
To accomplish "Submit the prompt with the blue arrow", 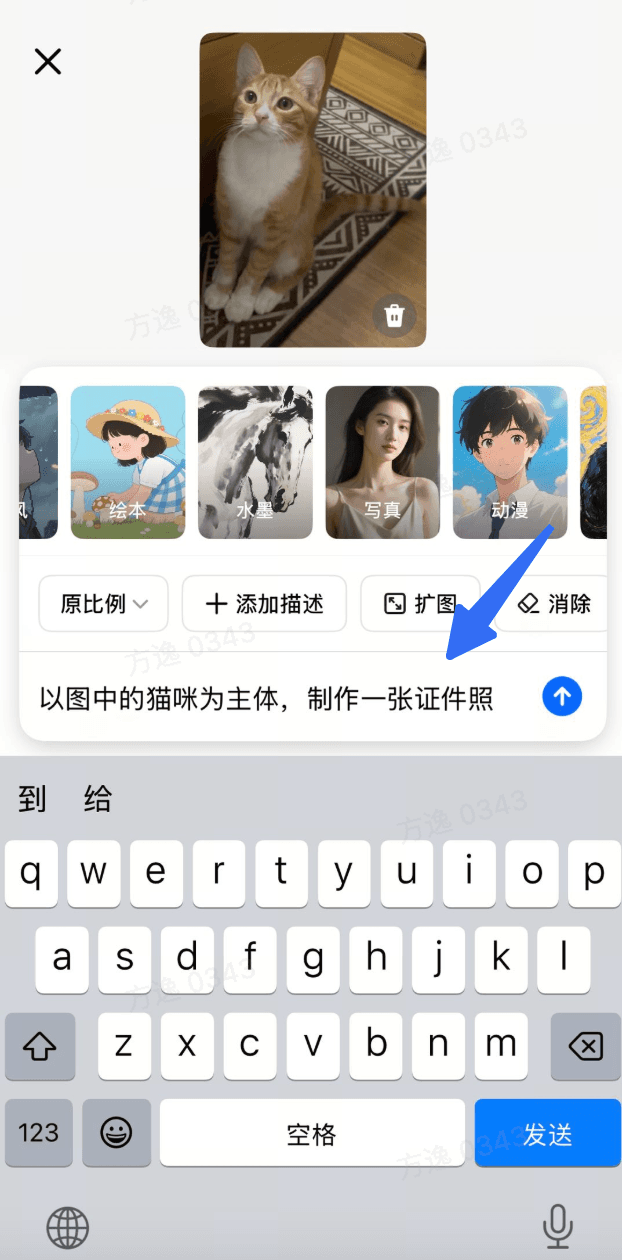I will [x=562, y=696].
